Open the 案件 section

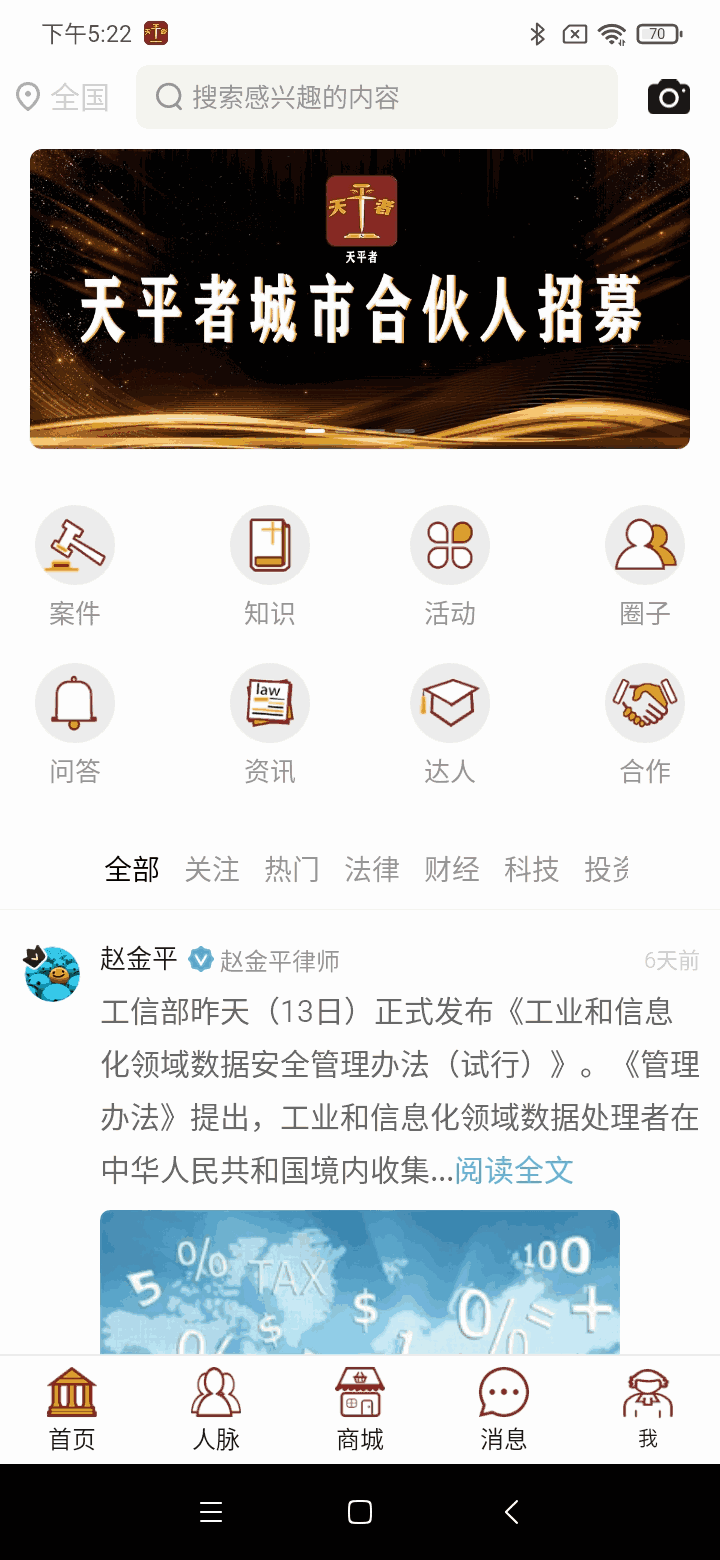coord(75,566)
